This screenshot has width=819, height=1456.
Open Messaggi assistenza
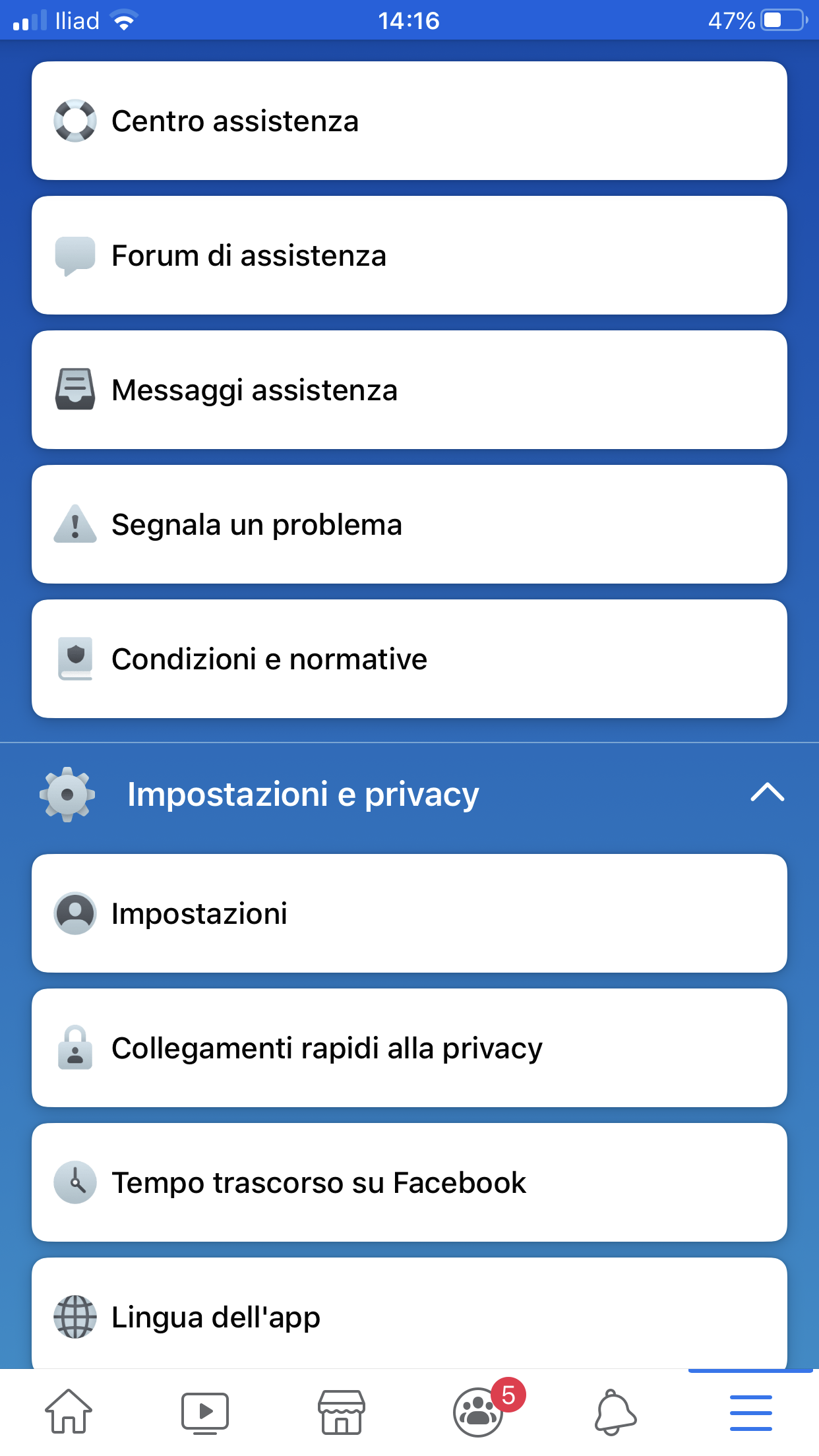coord(409,390)
